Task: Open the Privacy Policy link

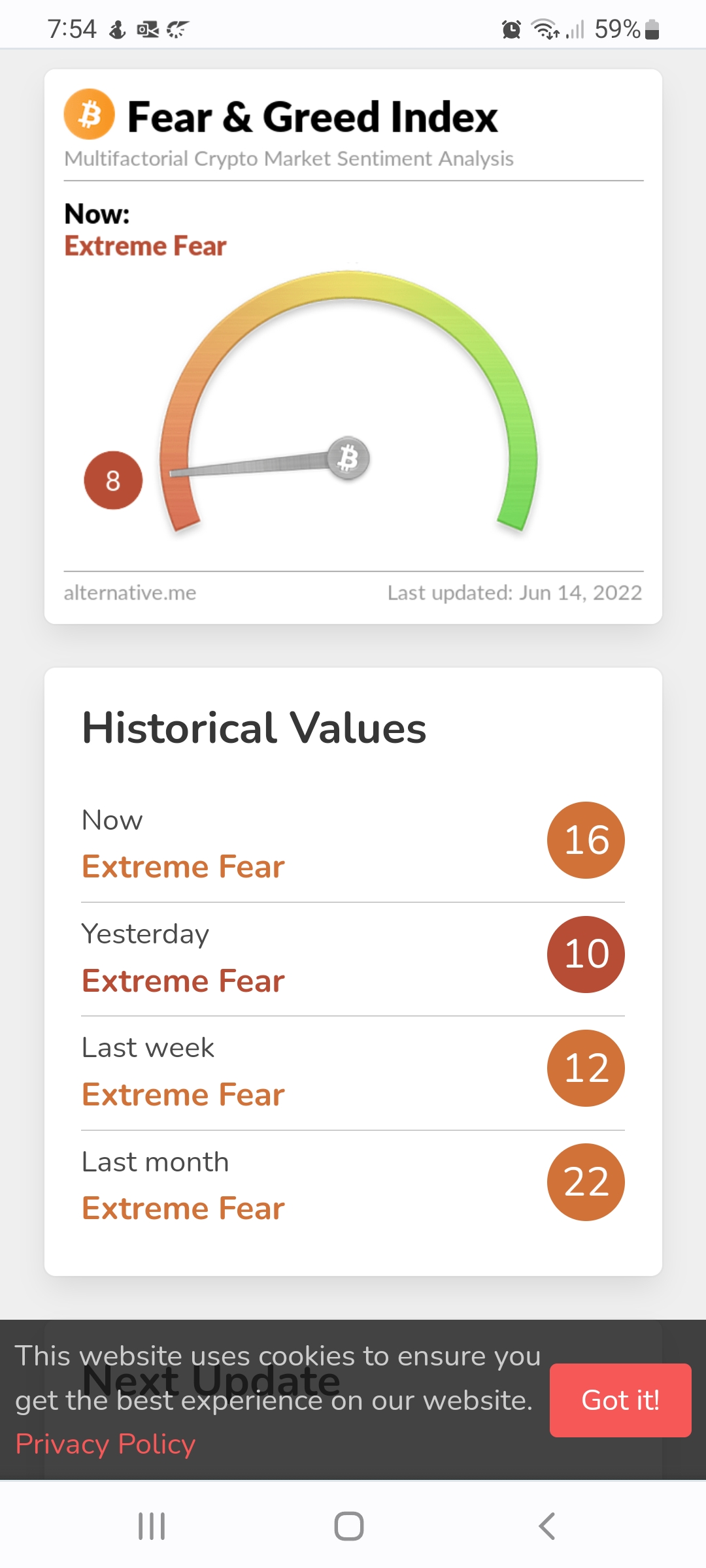Action: point(105,1444)
